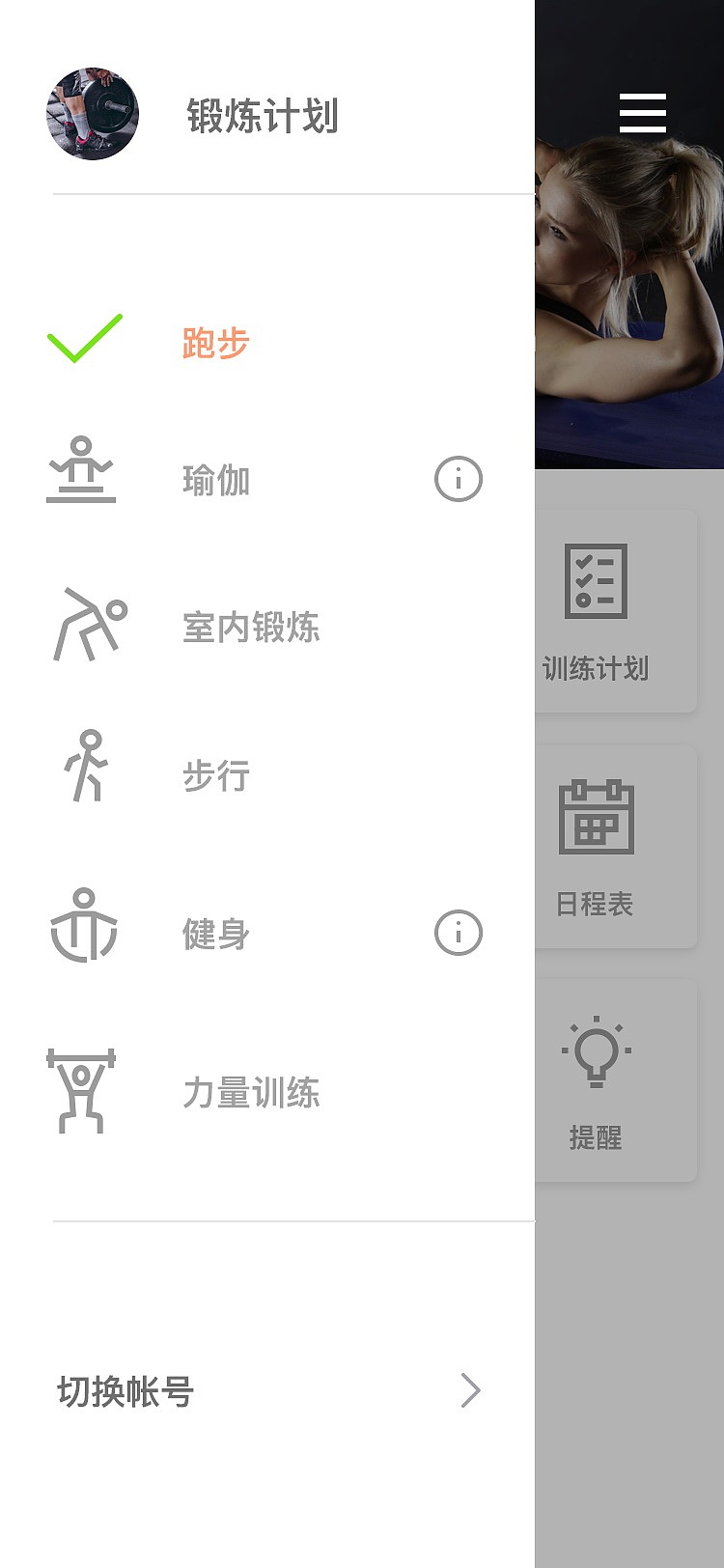724x1568 pixels.
Task: Click the profile avatar photo
Action: tap(93, 113)
